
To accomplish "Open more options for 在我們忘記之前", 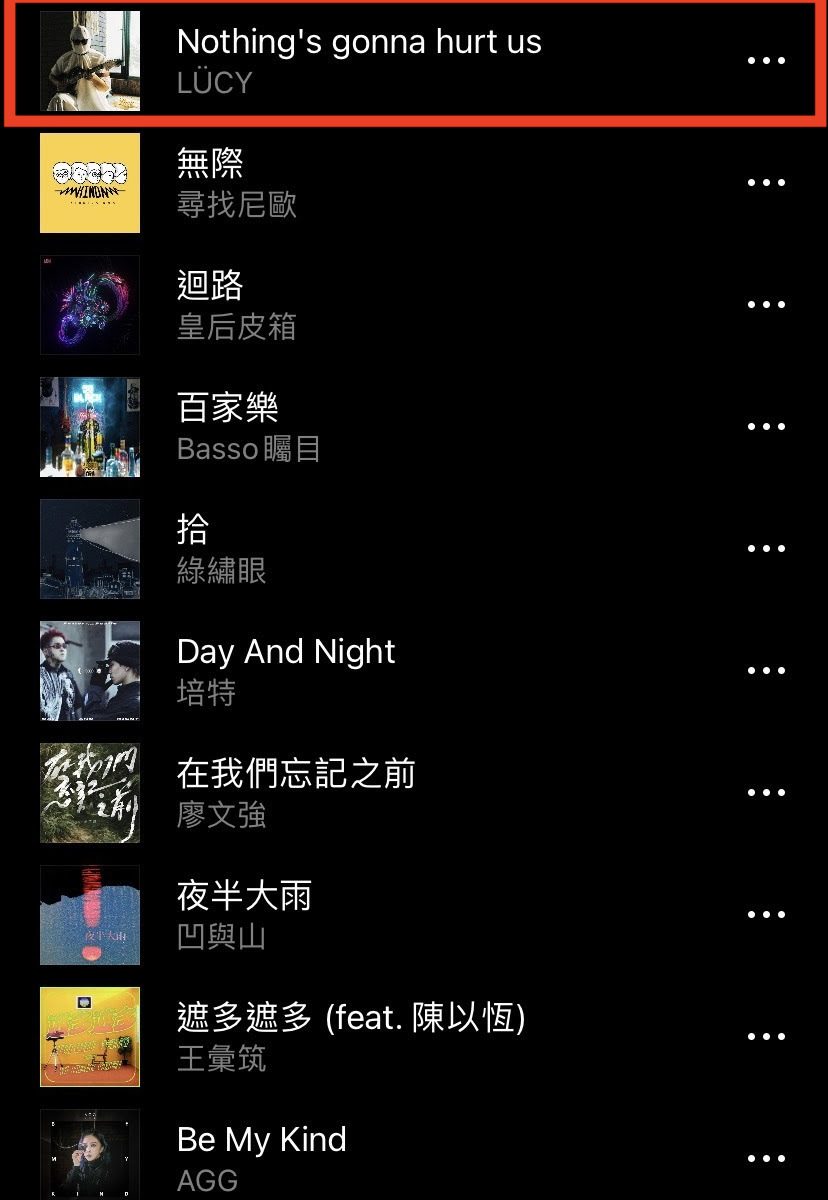I will pos(766,793).
